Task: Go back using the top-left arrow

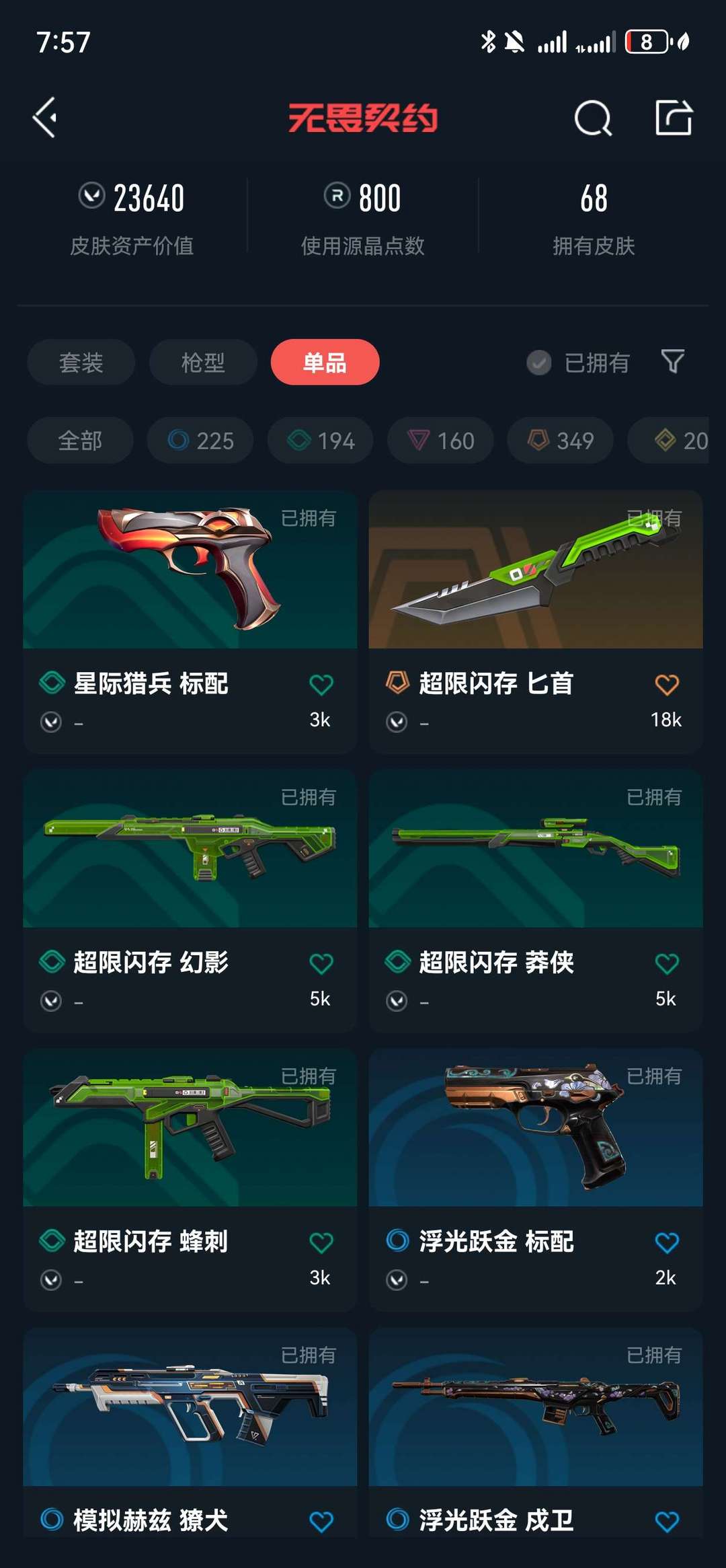Action: point(45,118)
